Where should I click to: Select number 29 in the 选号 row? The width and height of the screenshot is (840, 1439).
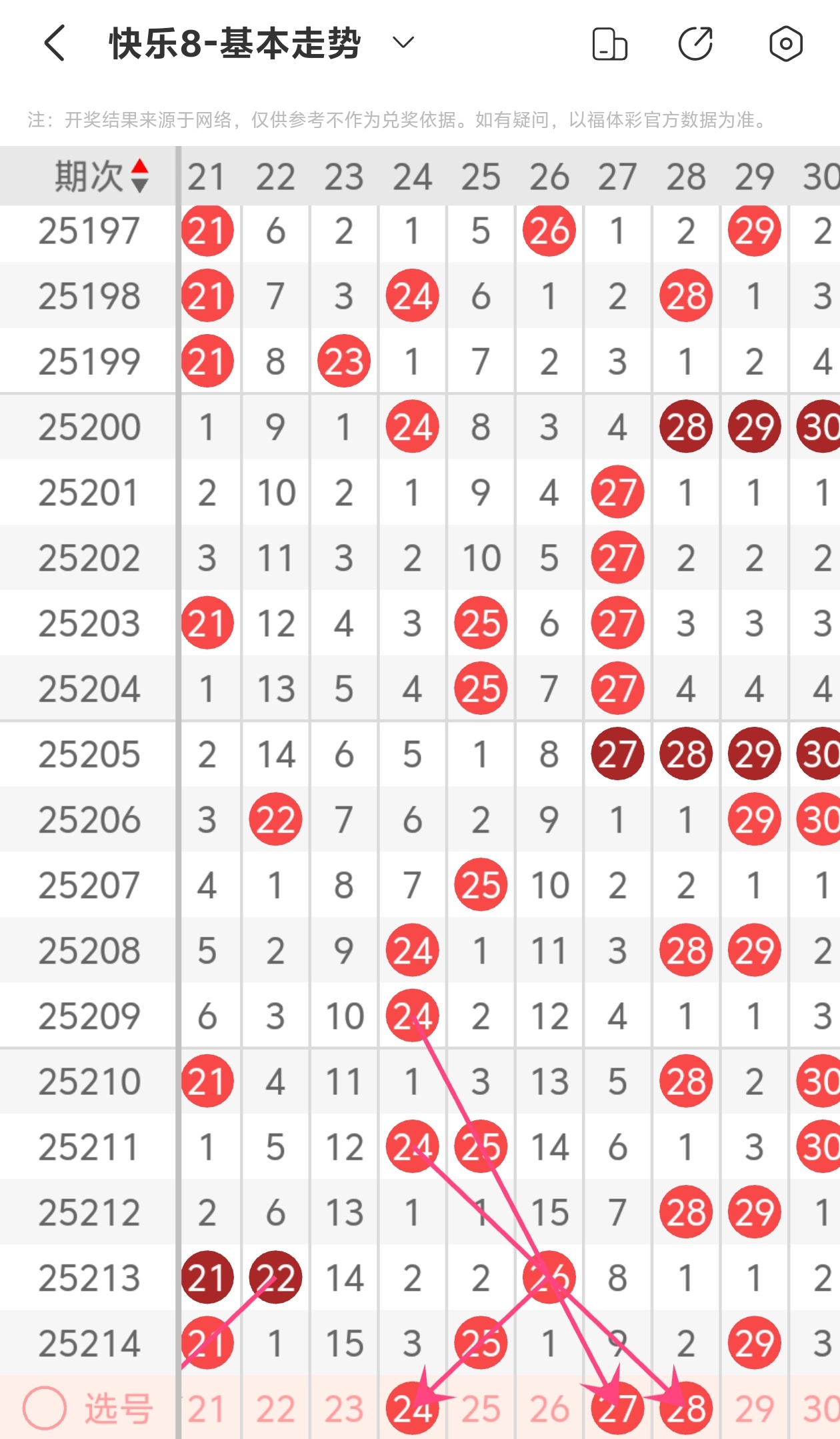coord(754,1410)
